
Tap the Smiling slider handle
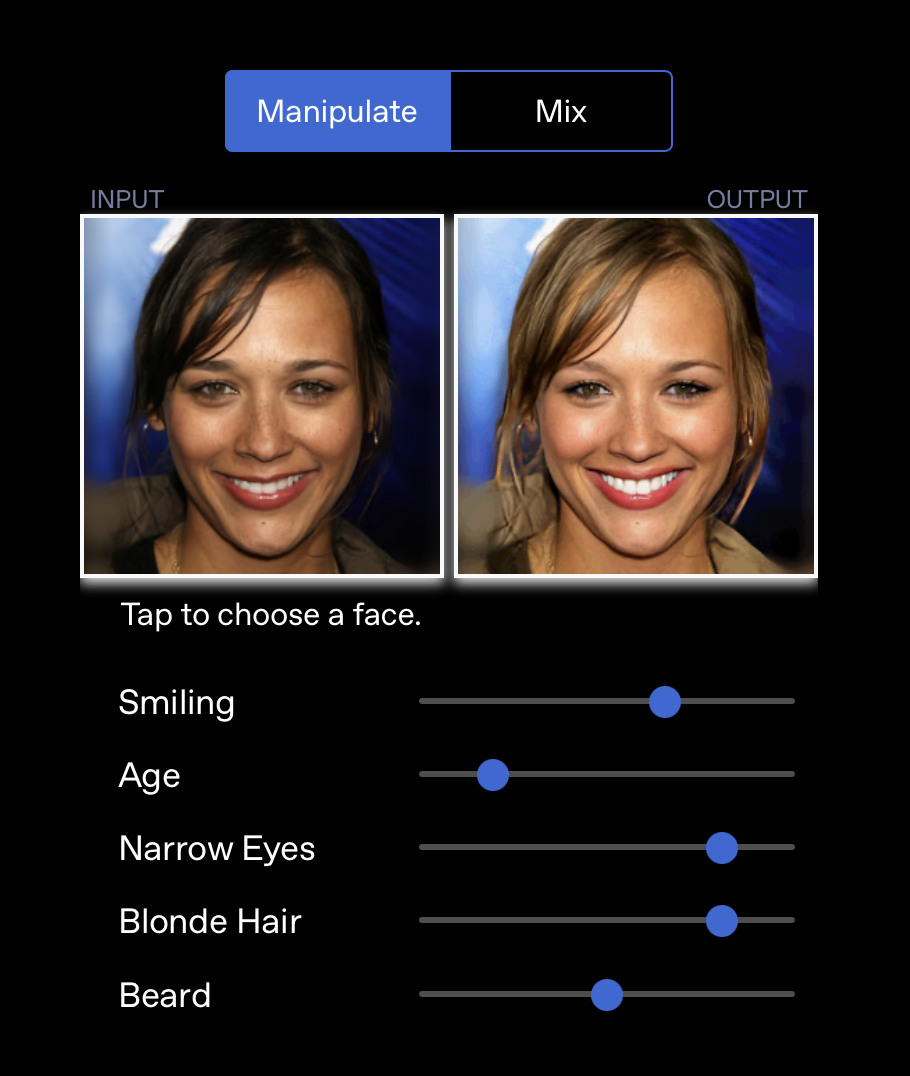pos(665,702)
